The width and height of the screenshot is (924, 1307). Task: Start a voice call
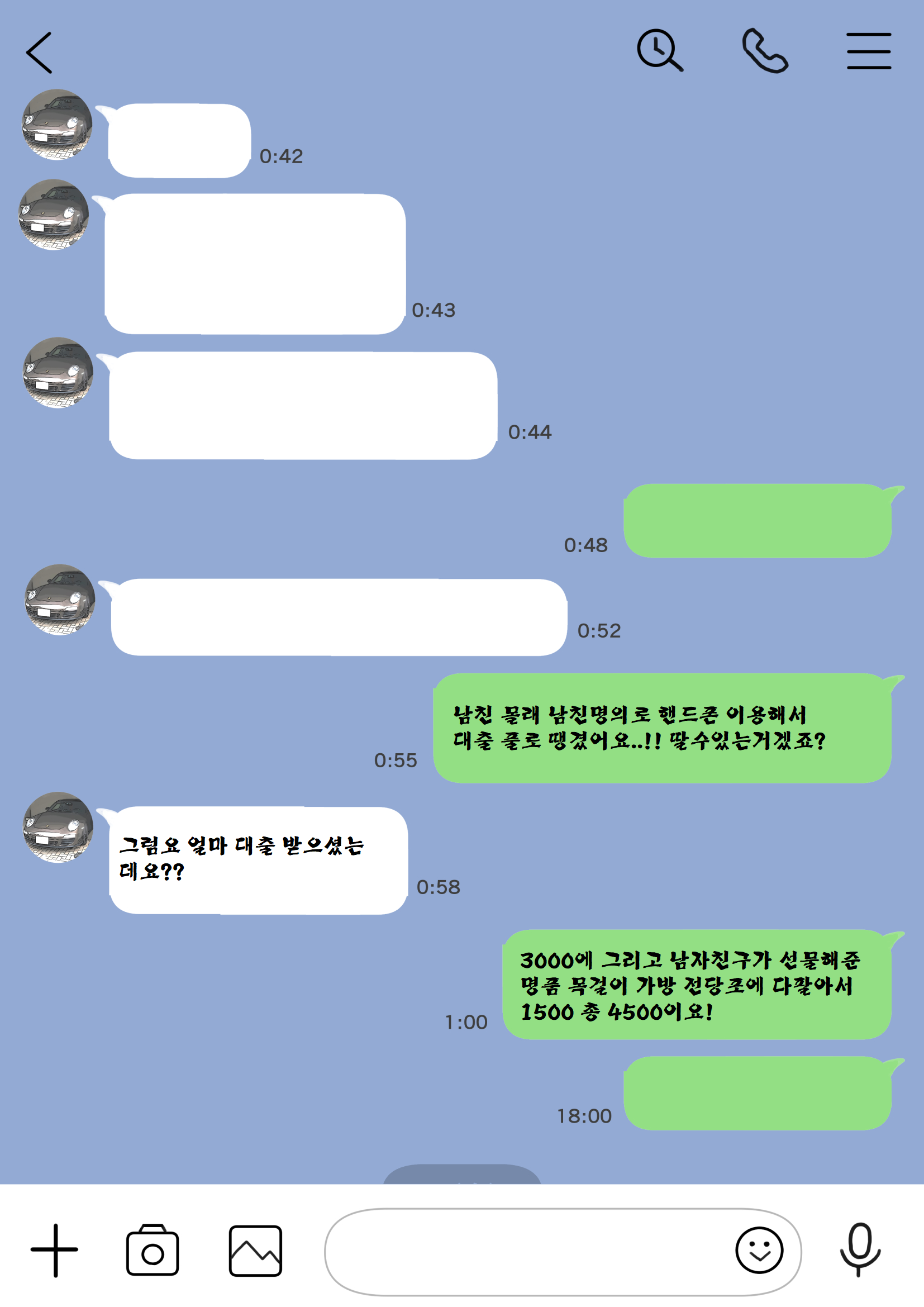[765, 51]
